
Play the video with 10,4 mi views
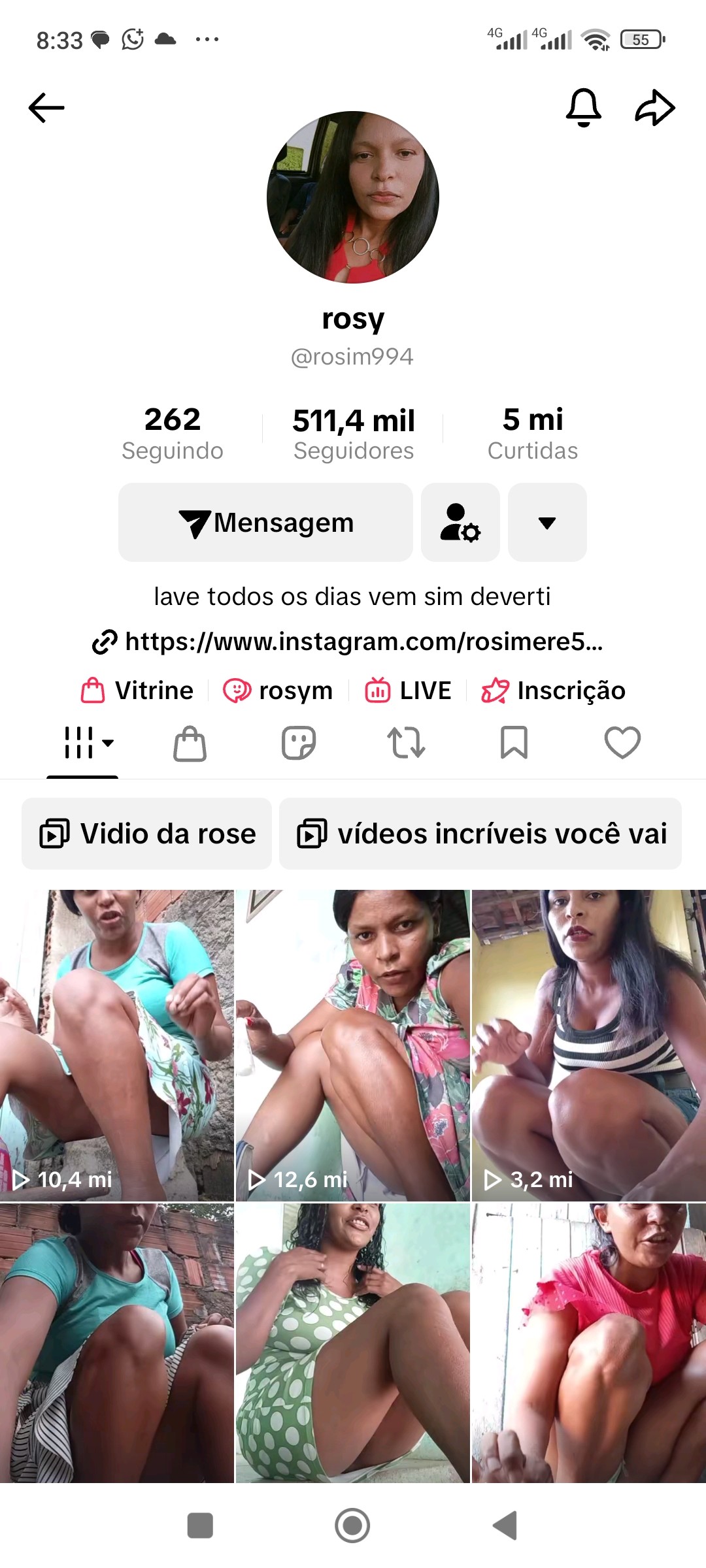coord(116,1045)
